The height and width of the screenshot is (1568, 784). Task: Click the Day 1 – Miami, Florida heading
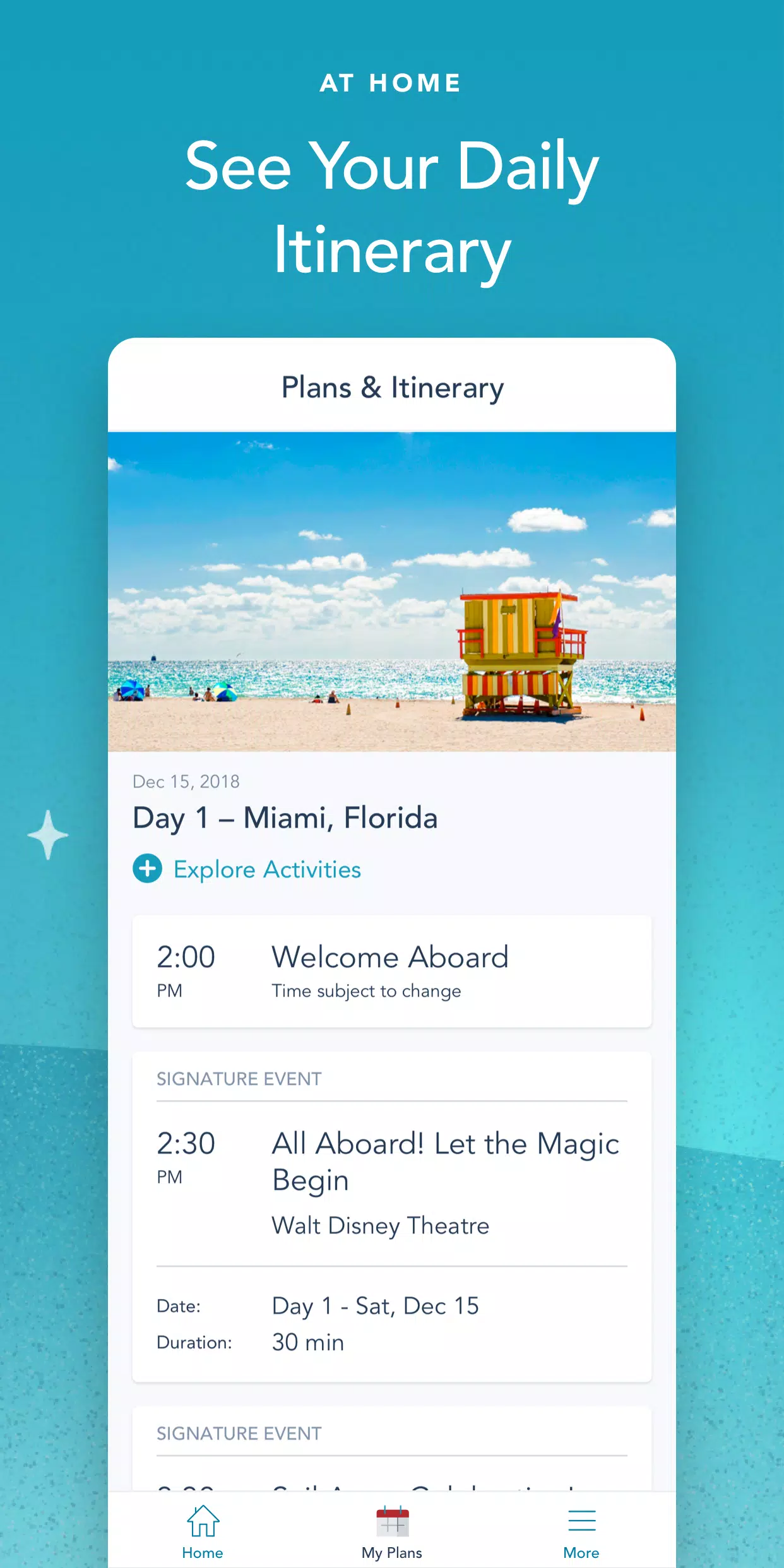[x=284, y=816]
